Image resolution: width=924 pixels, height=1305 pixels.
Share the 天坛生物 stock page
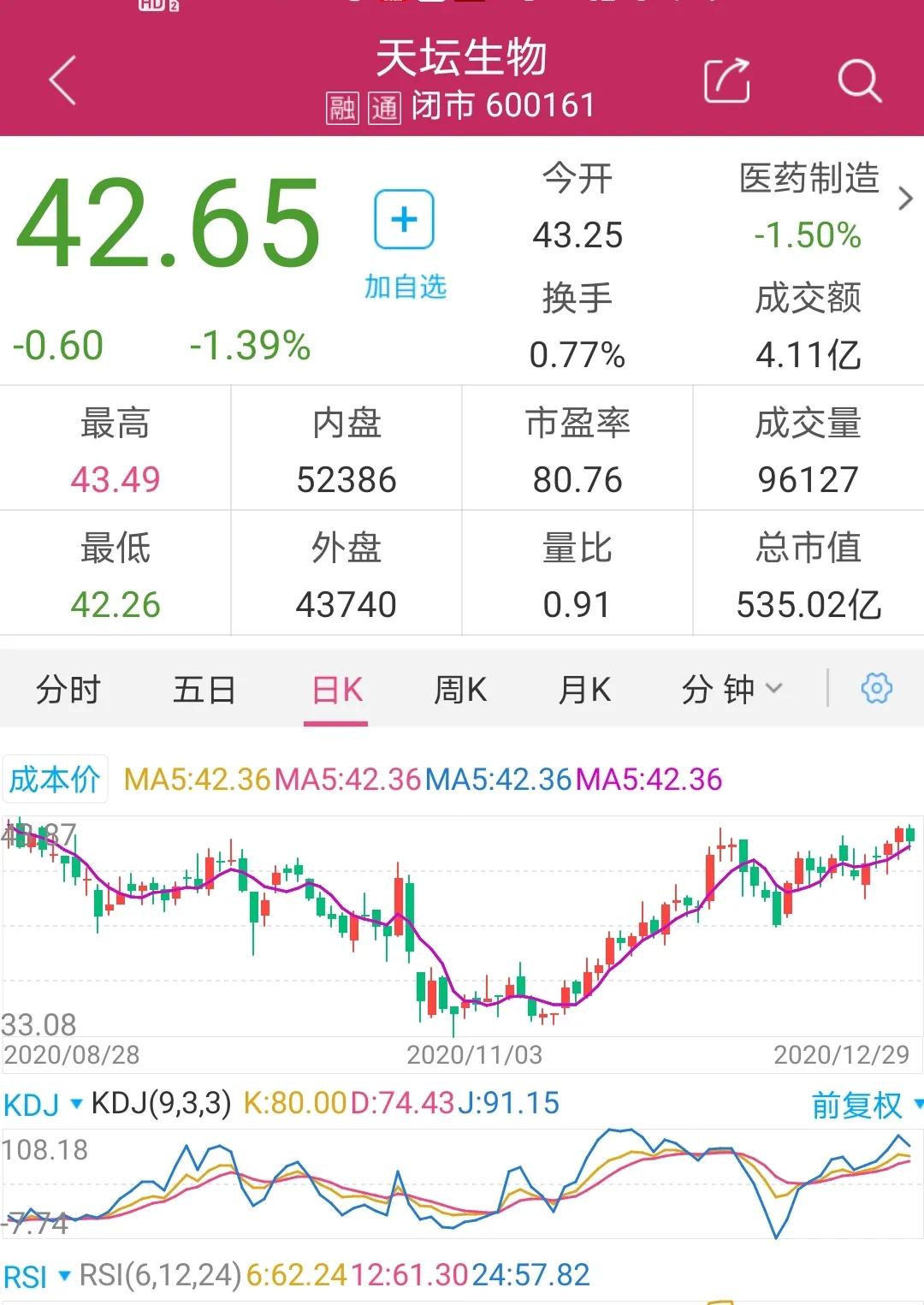click(x=726, y=81)
